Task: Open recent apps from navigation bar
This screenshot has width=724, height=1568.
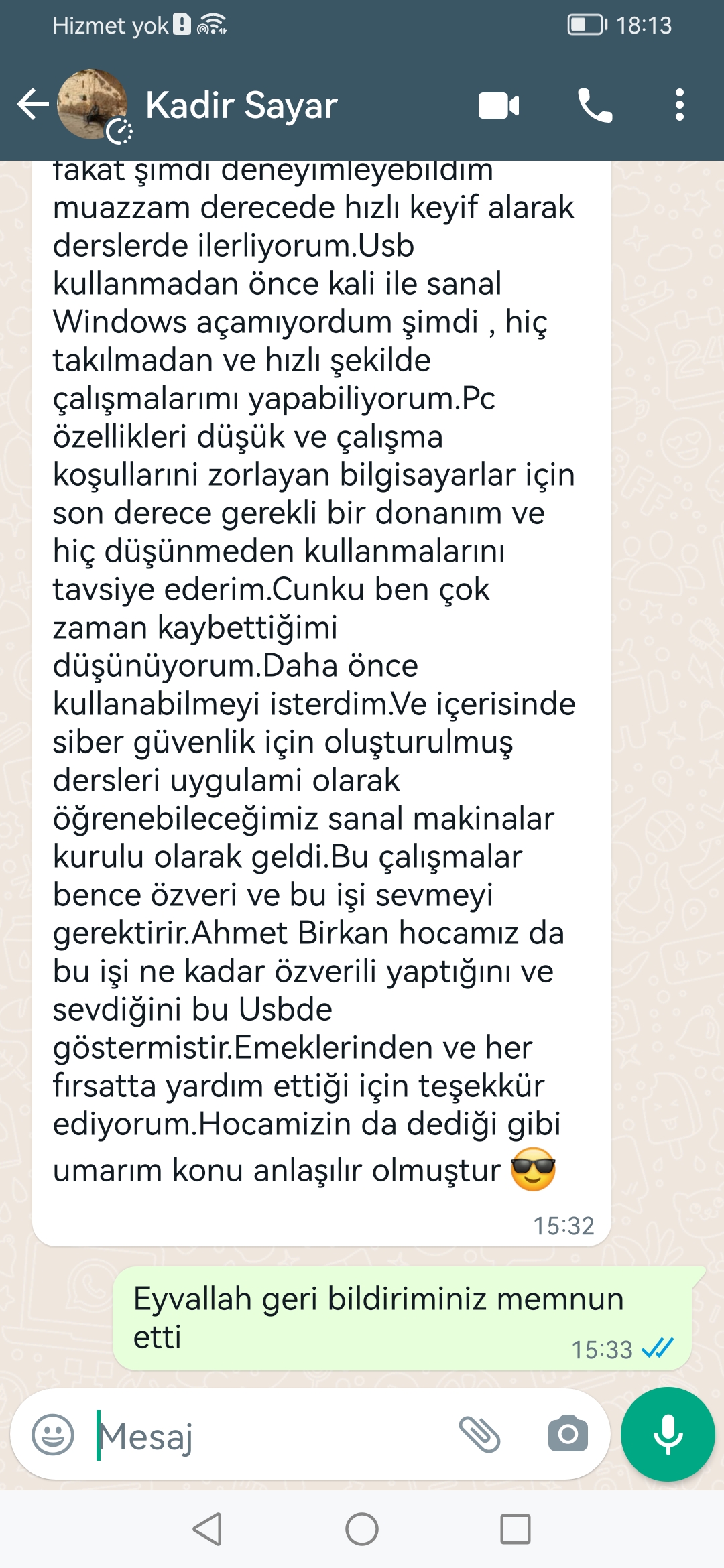Action: click(516, 1529)
